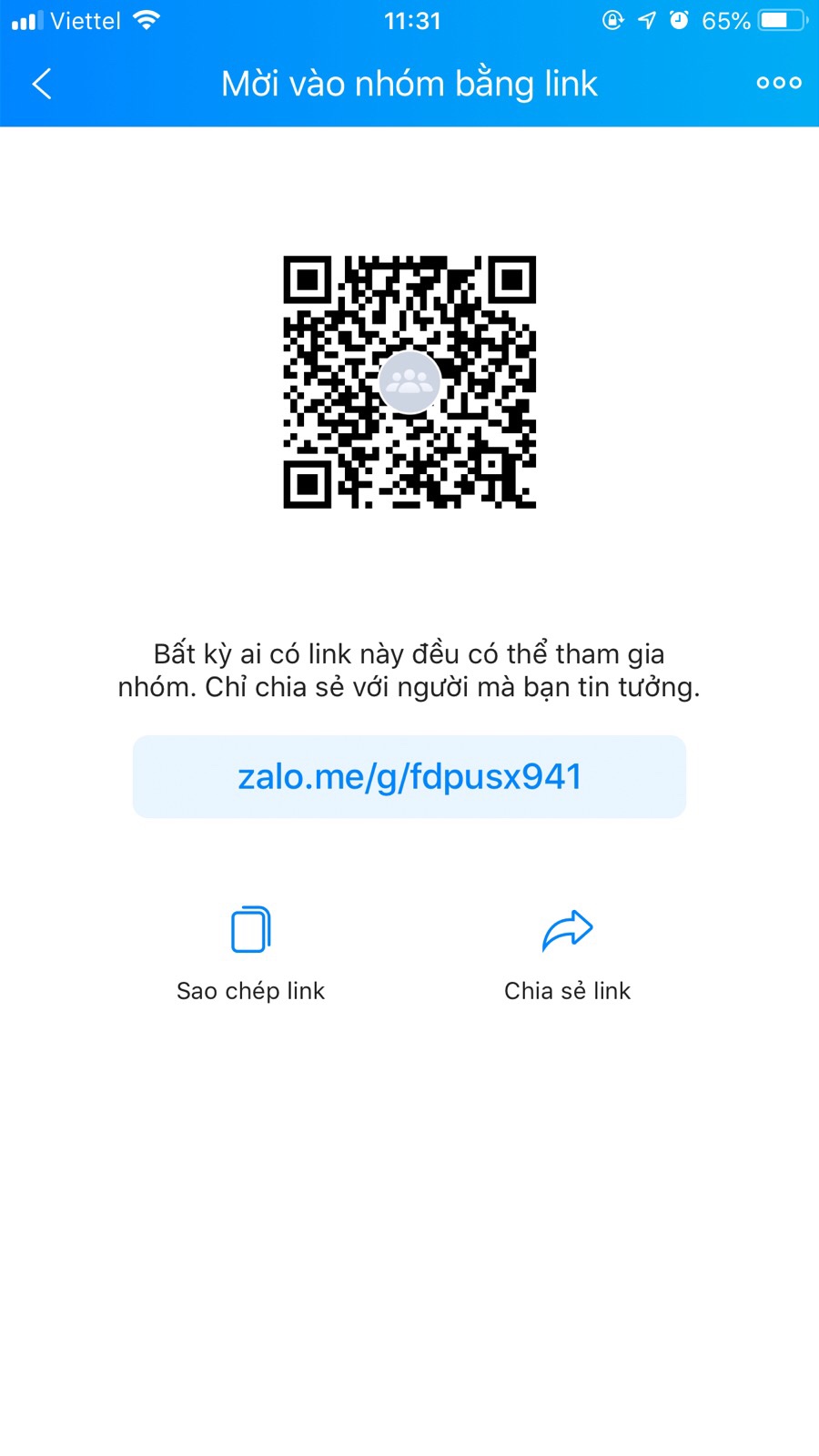Tap the Sao chép link copy icon
This screenshot has height=1456, width=819.
click(x=250, y=928)
